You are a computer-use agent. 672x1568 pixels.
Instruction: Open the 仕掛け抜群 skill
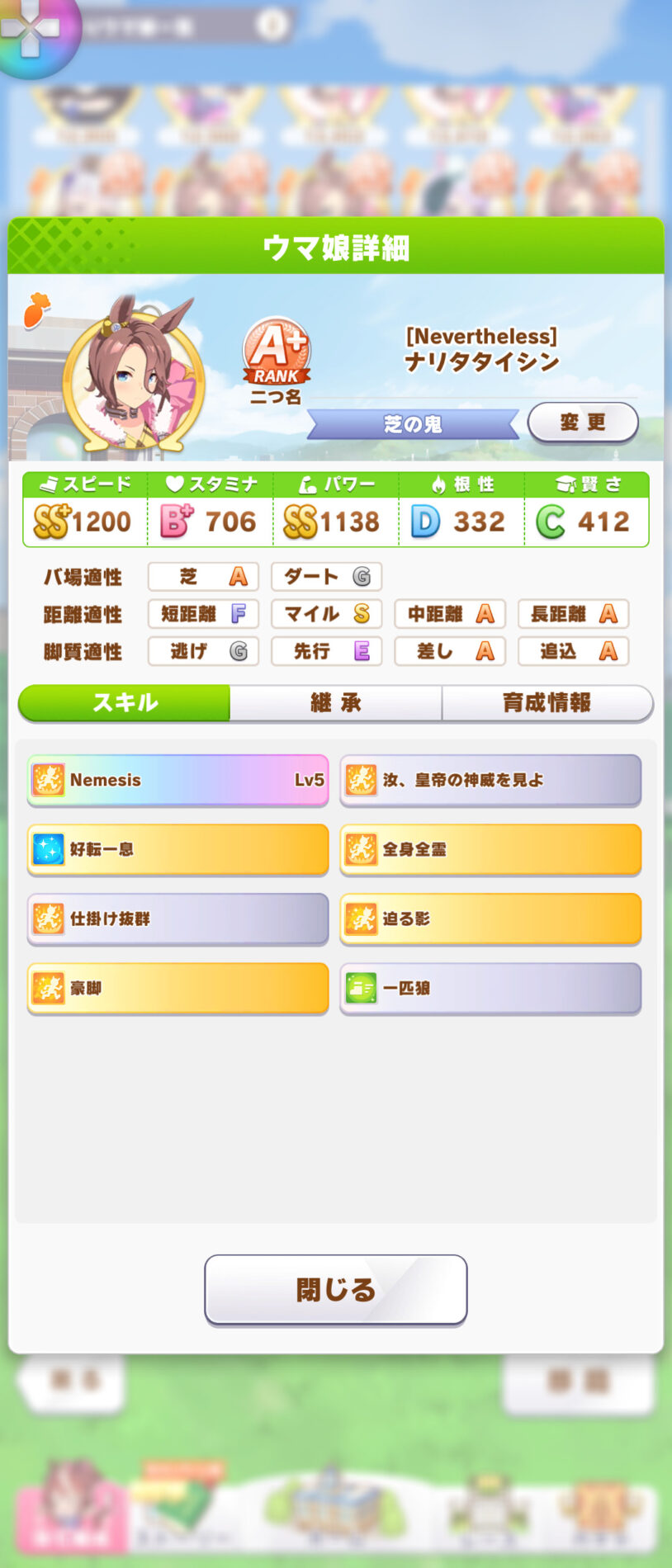point(177,919)
